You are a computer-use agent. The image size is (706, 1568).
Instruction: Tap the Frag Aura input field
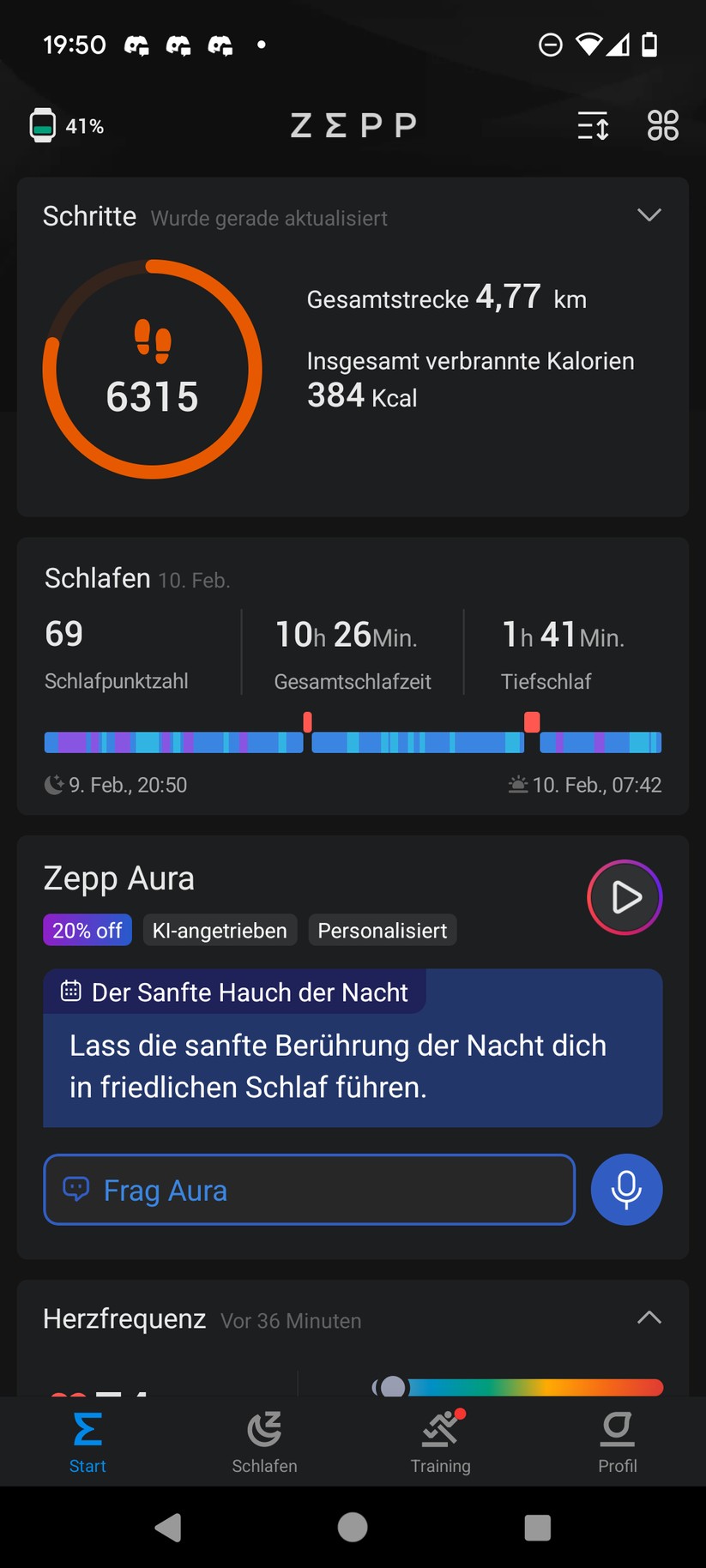coord(309,1190)
